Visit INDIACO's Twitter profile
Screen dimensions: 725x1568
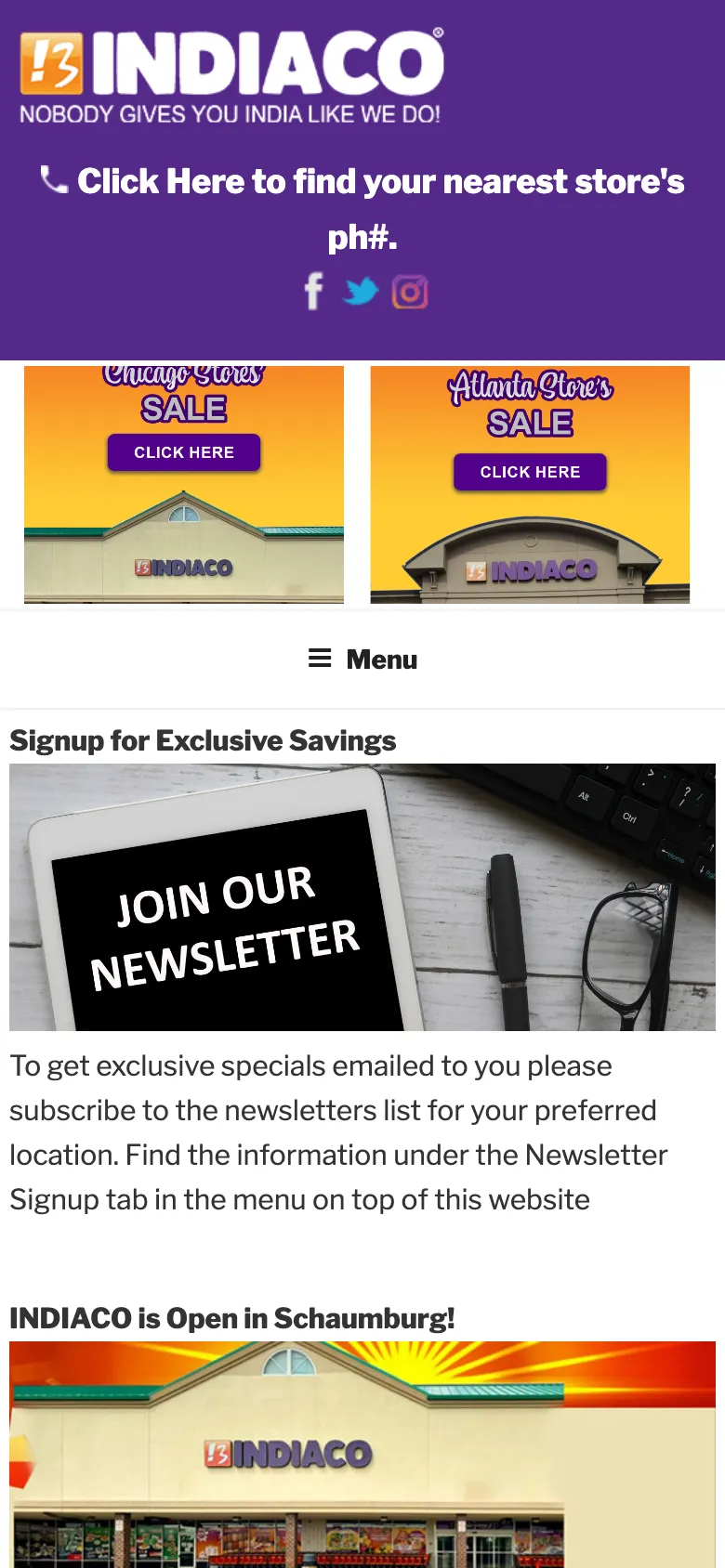click(361, 292)
